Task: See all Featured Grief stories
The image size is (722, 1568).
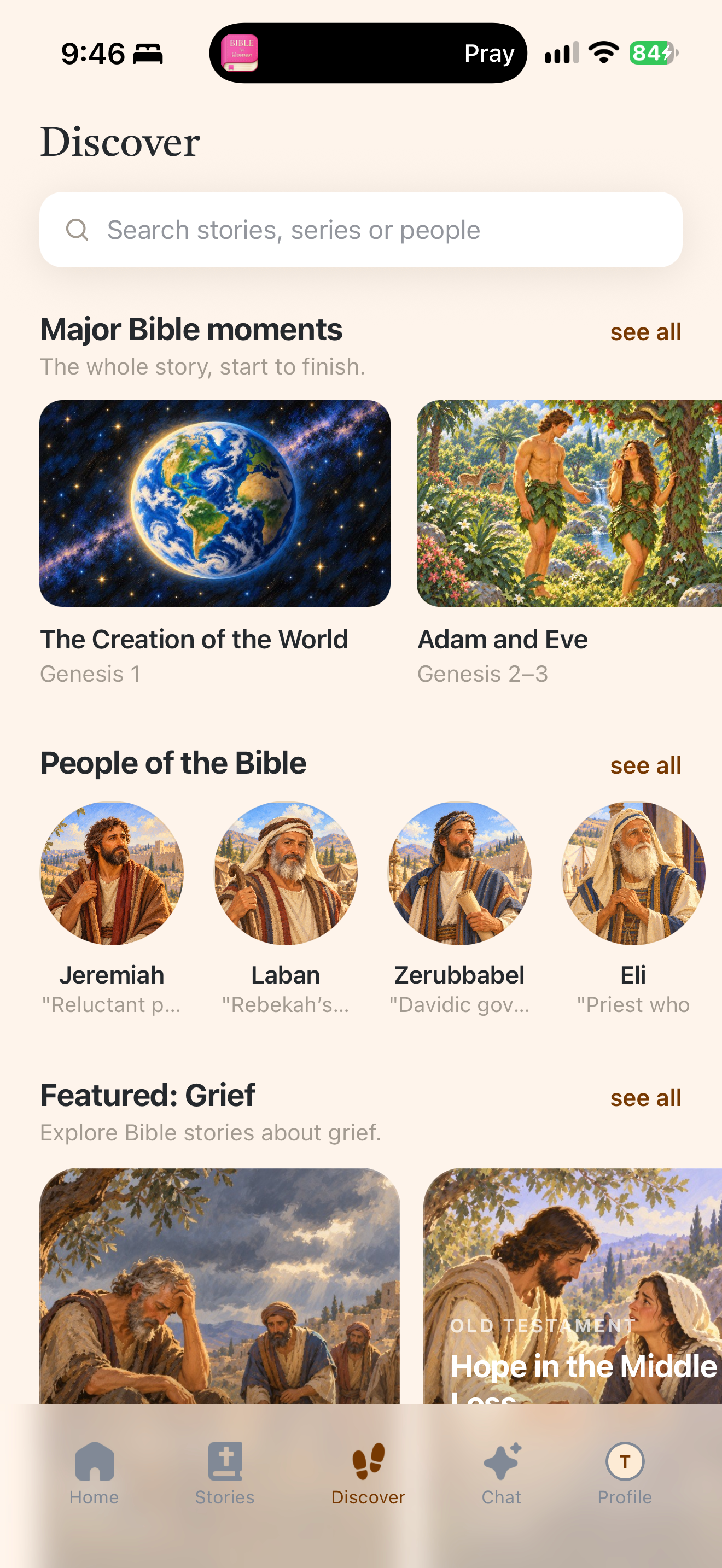Action: (645, 1097)
